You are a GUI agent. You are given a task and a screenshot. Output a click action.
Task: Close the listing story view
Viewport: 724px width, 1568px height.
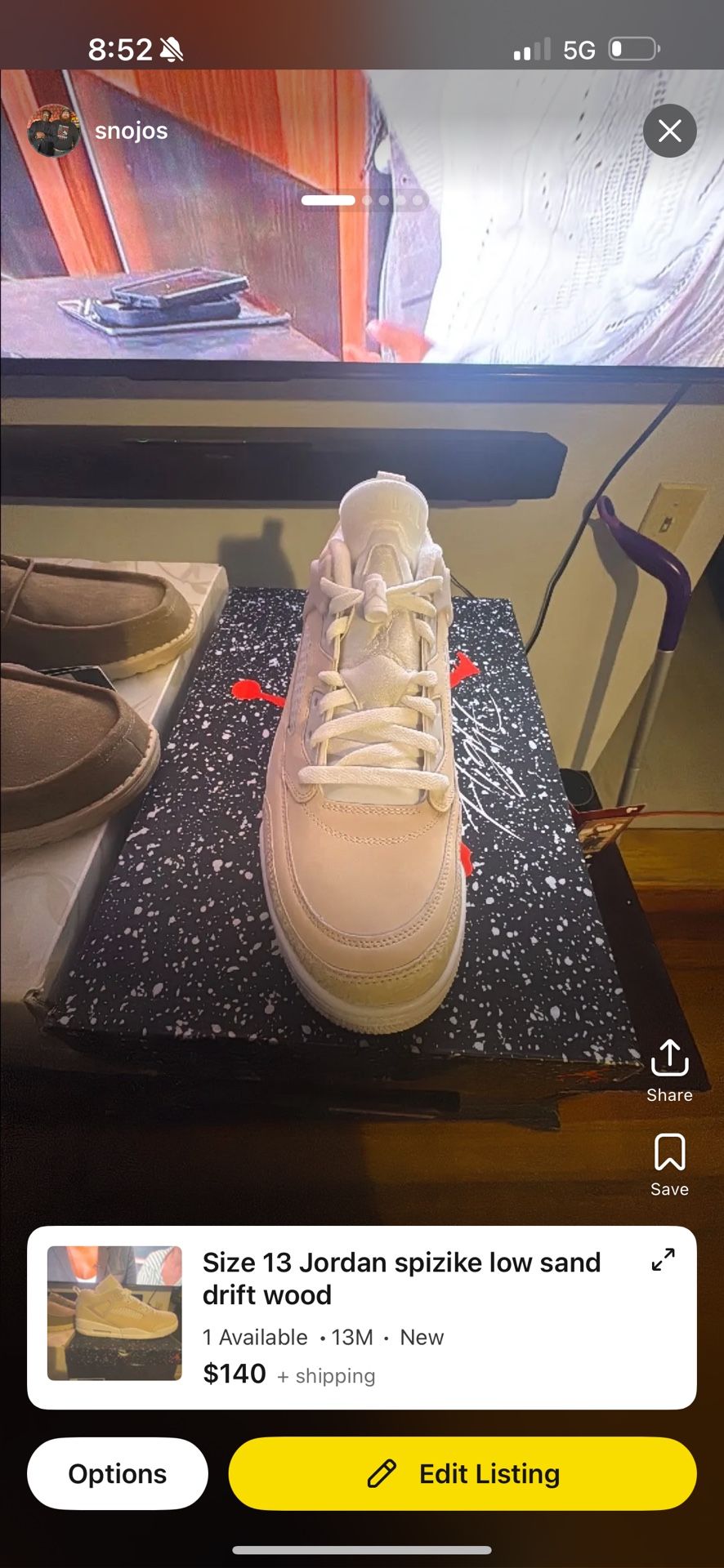(x=669, y=131)
